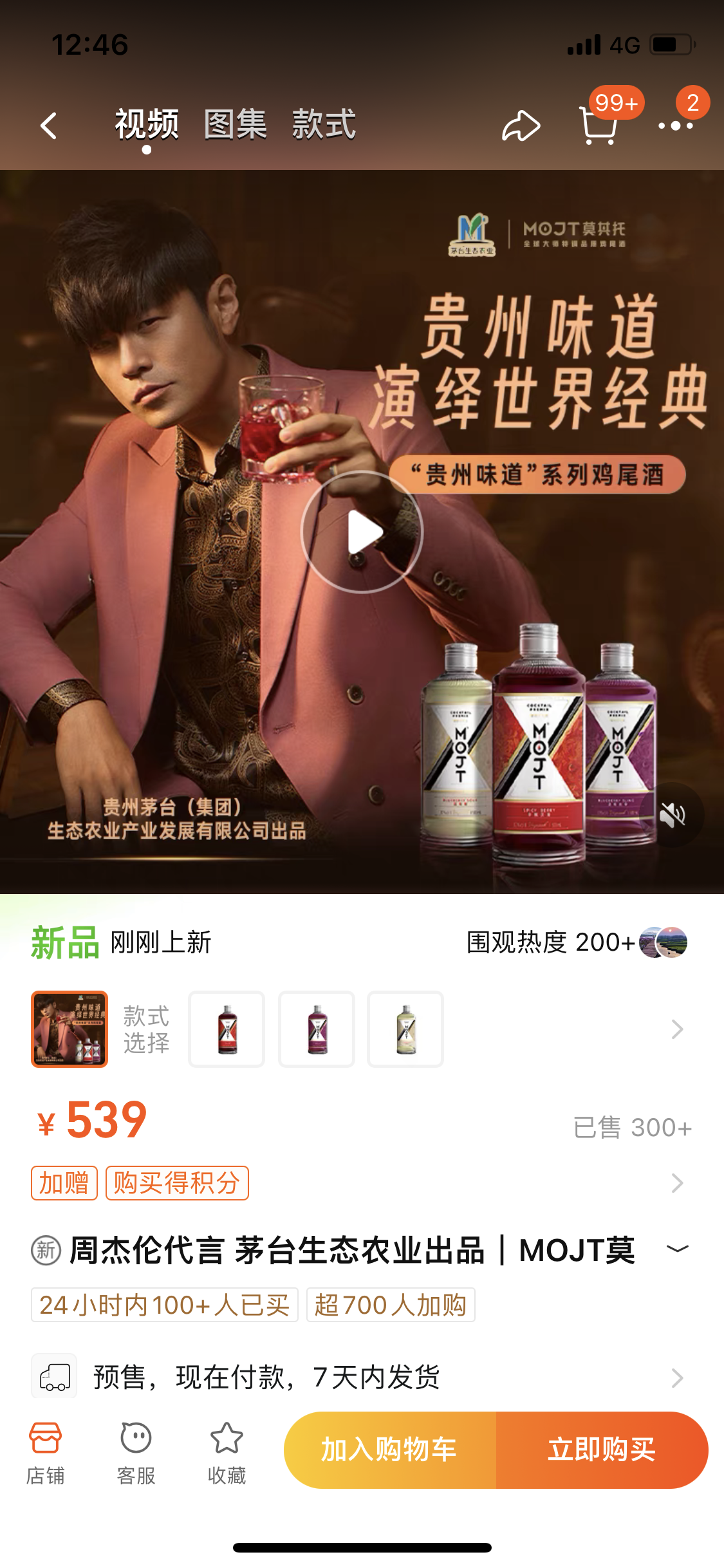The width and height of the screenshot is (724, 1568).
Task: Switch to the 图集 tab
Action: (x=236, y=124)
